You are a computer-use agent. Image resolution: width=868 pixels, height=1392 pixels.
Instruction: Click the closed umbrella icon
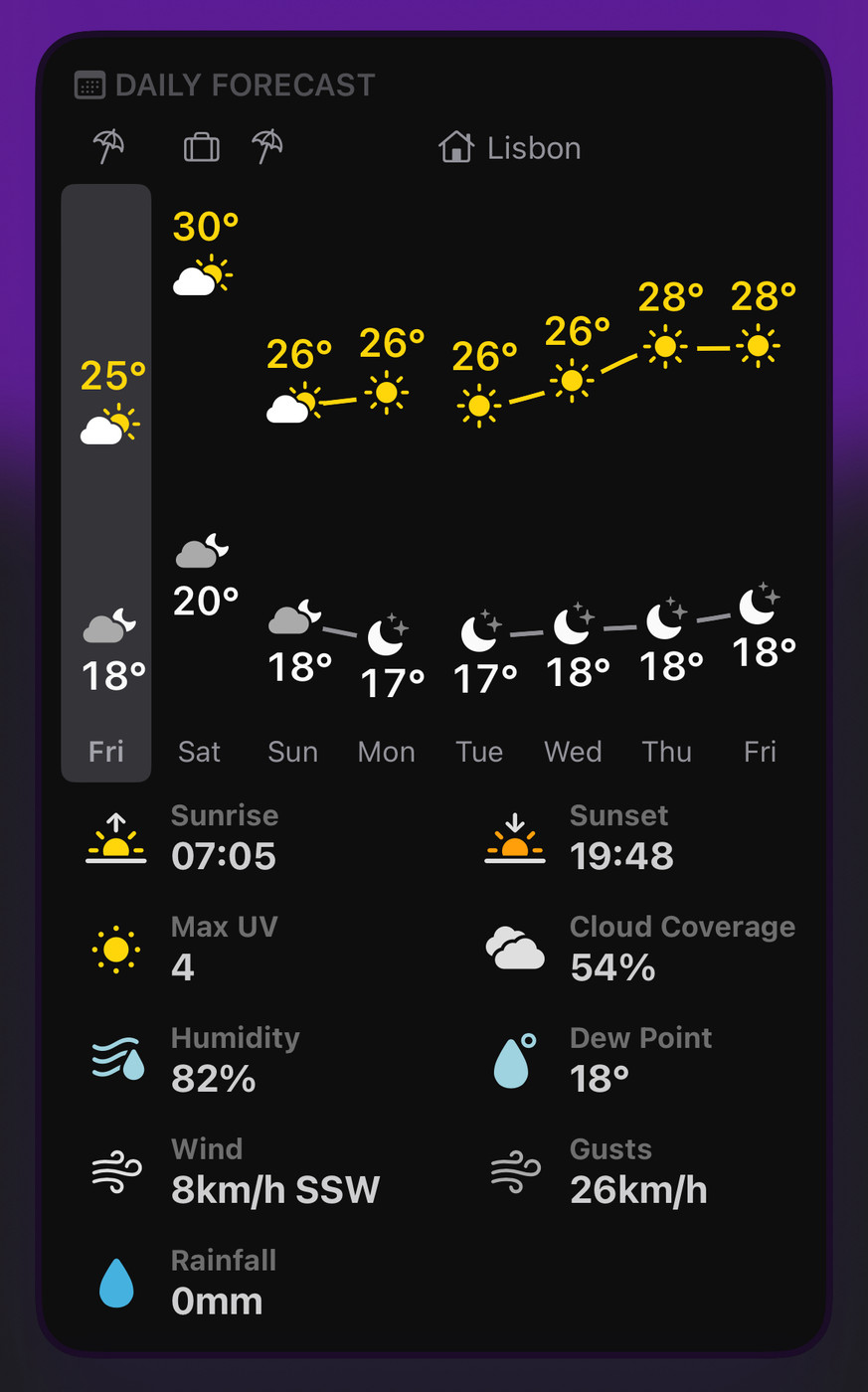point(266,144)
